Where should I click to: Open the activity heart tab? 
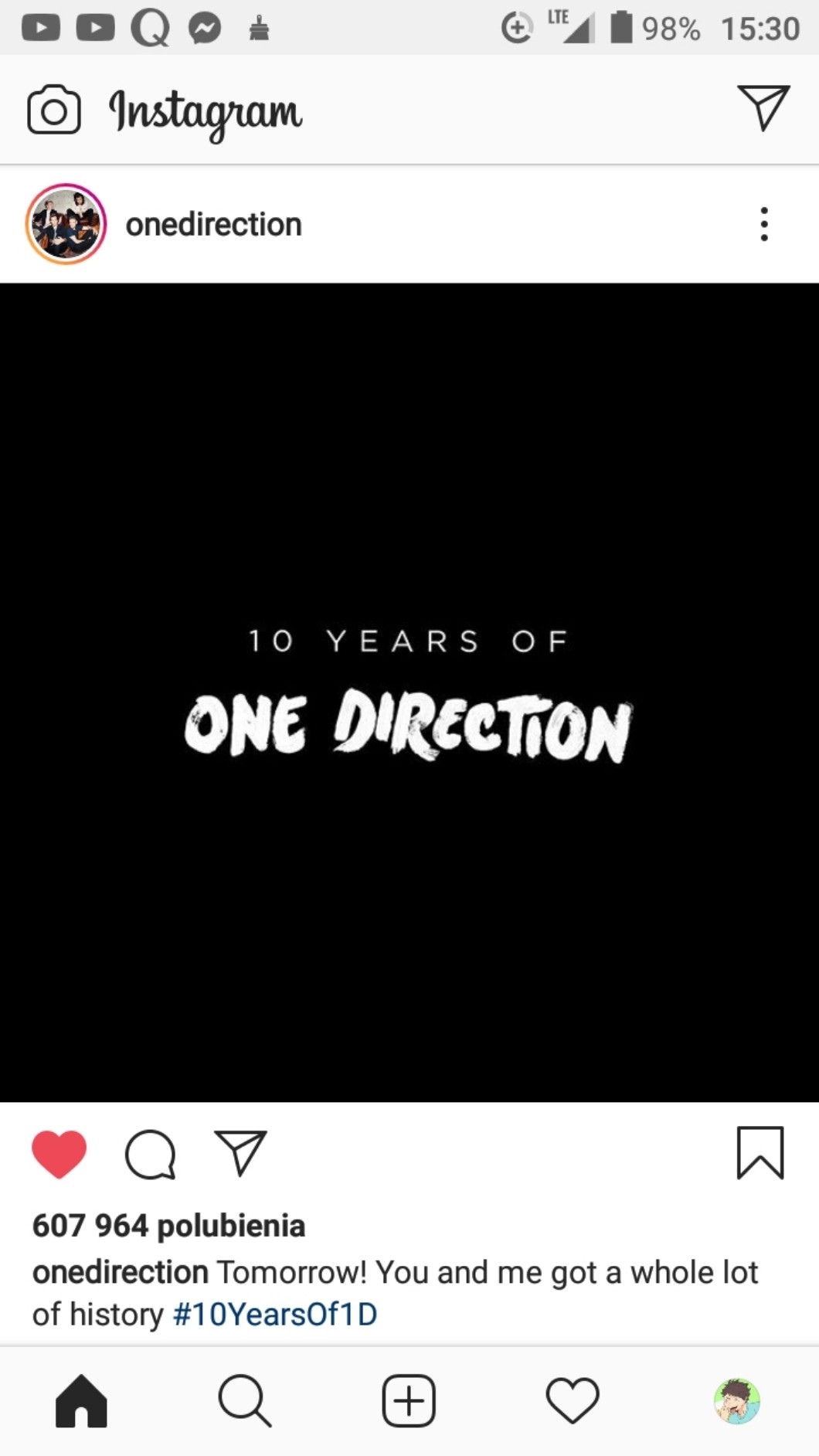(x=573, y=1400)
